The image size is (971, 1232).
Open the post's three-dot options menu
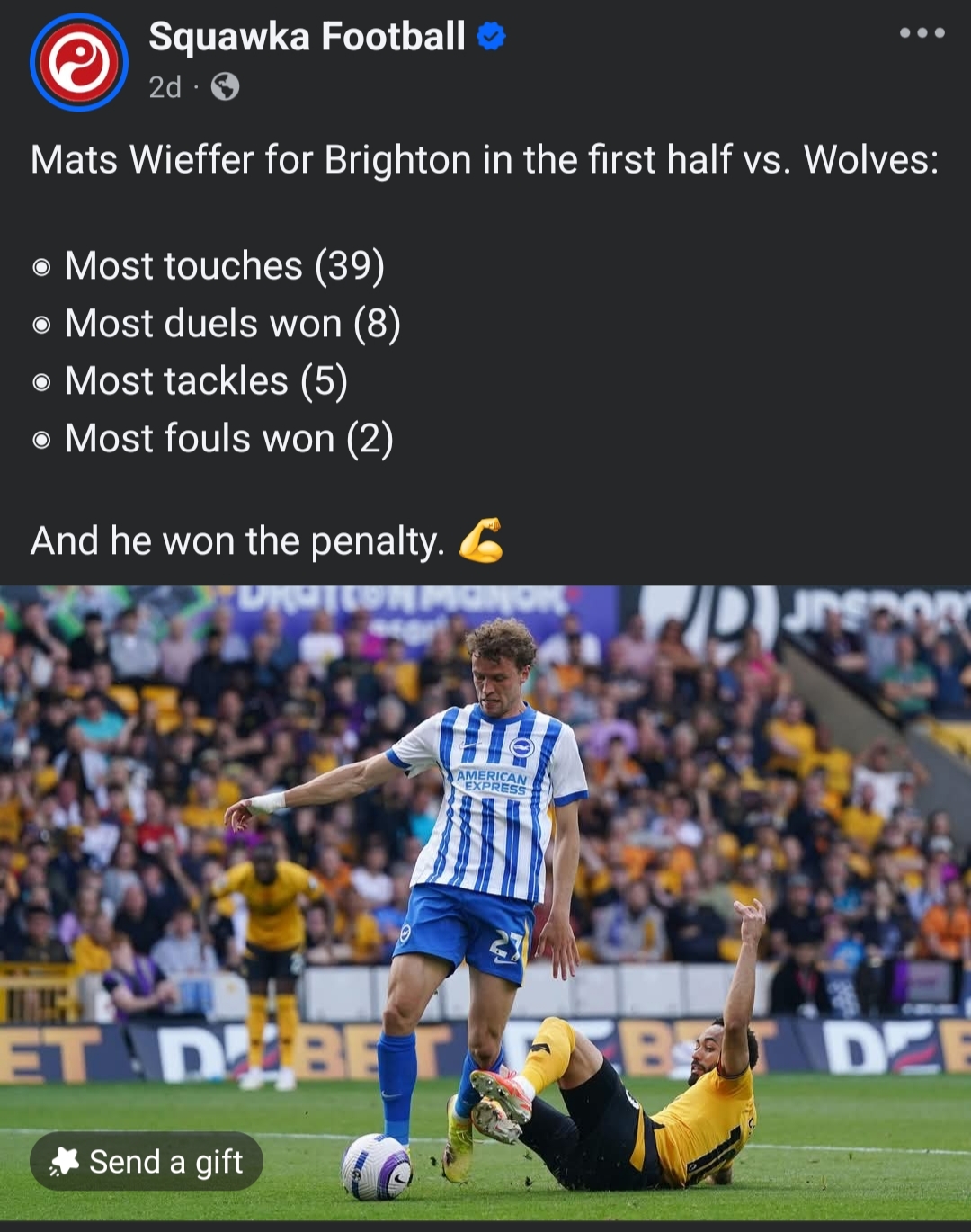tap(922, 33)
